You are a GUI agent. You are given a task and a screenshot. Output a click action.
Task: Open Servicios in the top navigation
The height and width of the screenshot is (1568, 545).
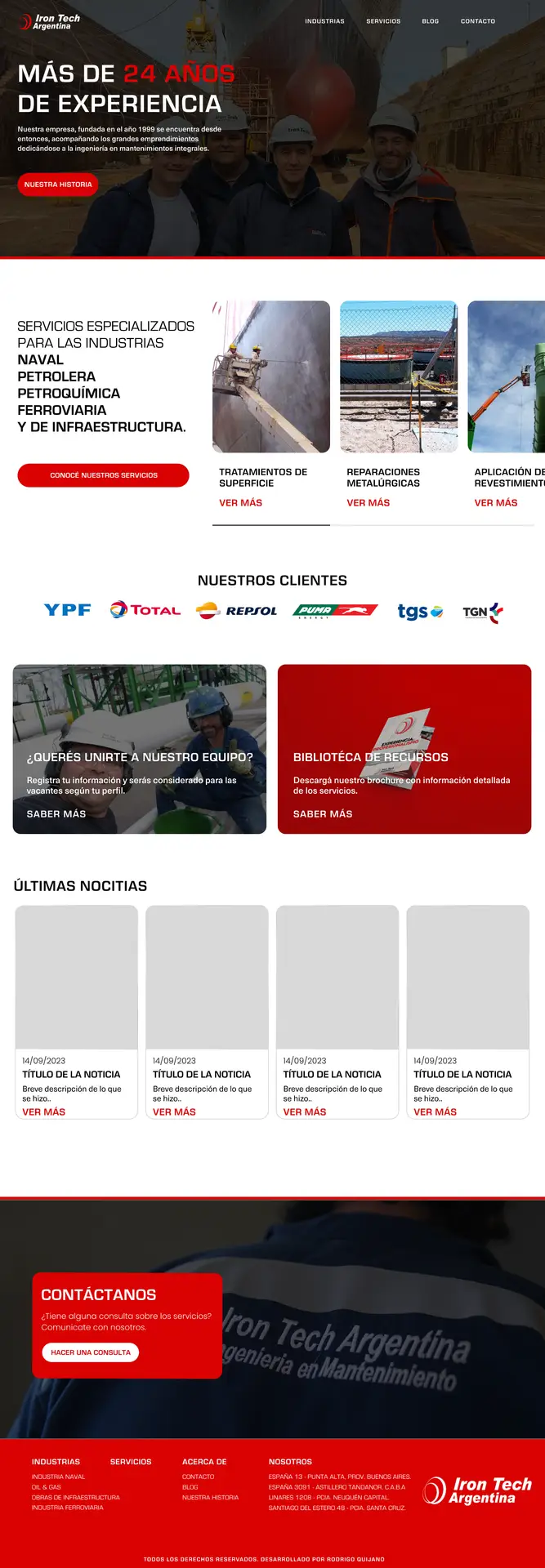click(x=383, y=21)
